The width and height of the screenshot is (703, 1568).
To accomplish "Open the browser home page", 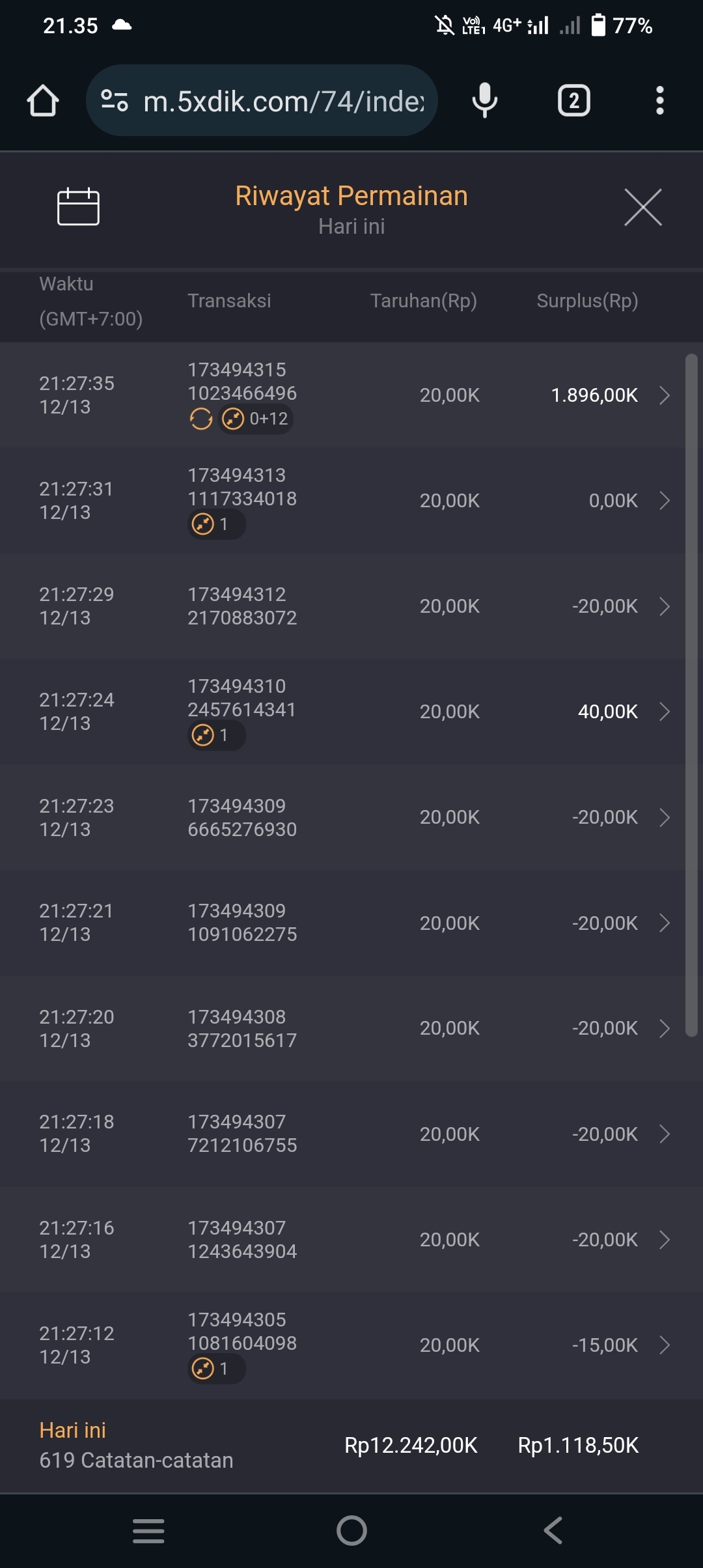I will coord(43,101).
